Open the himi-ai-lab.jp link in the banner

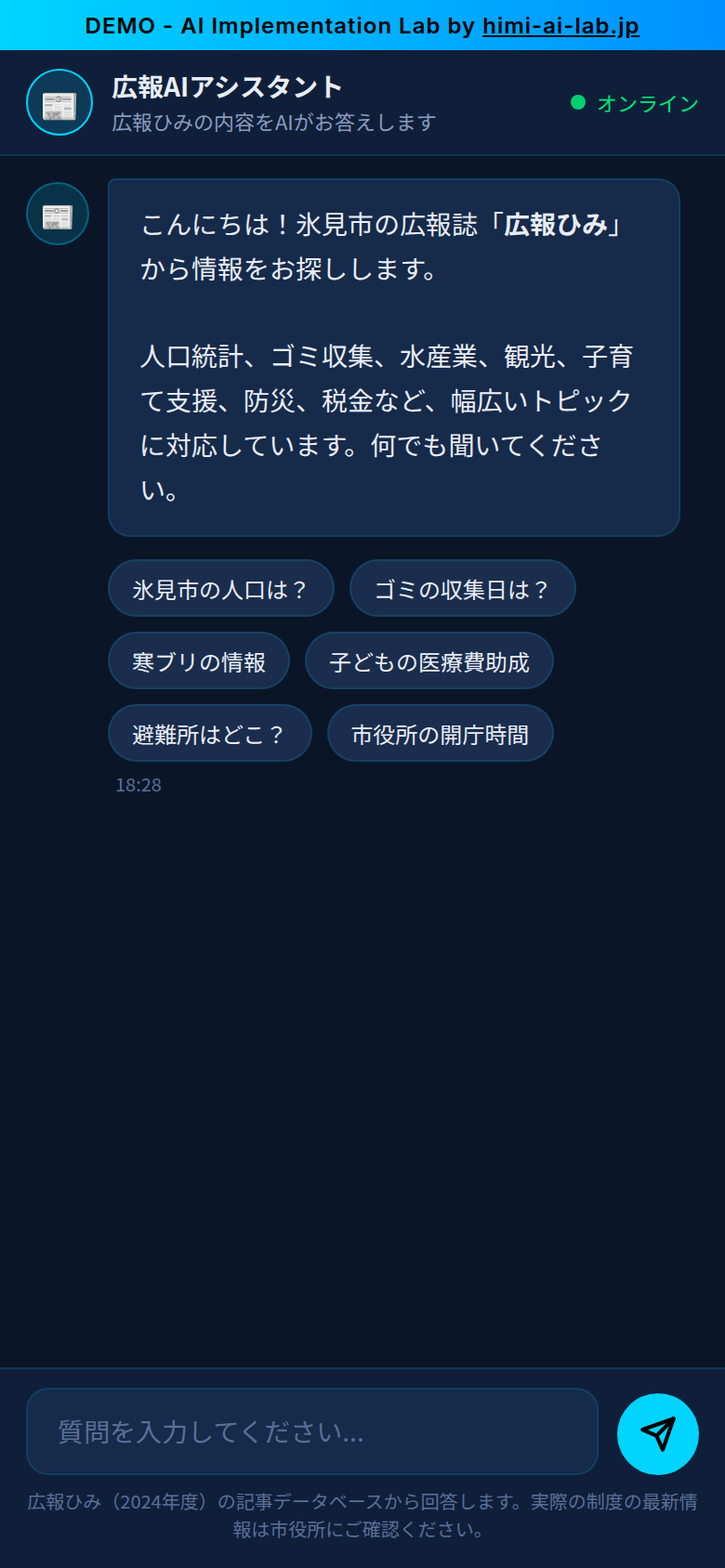coord(559,26)
